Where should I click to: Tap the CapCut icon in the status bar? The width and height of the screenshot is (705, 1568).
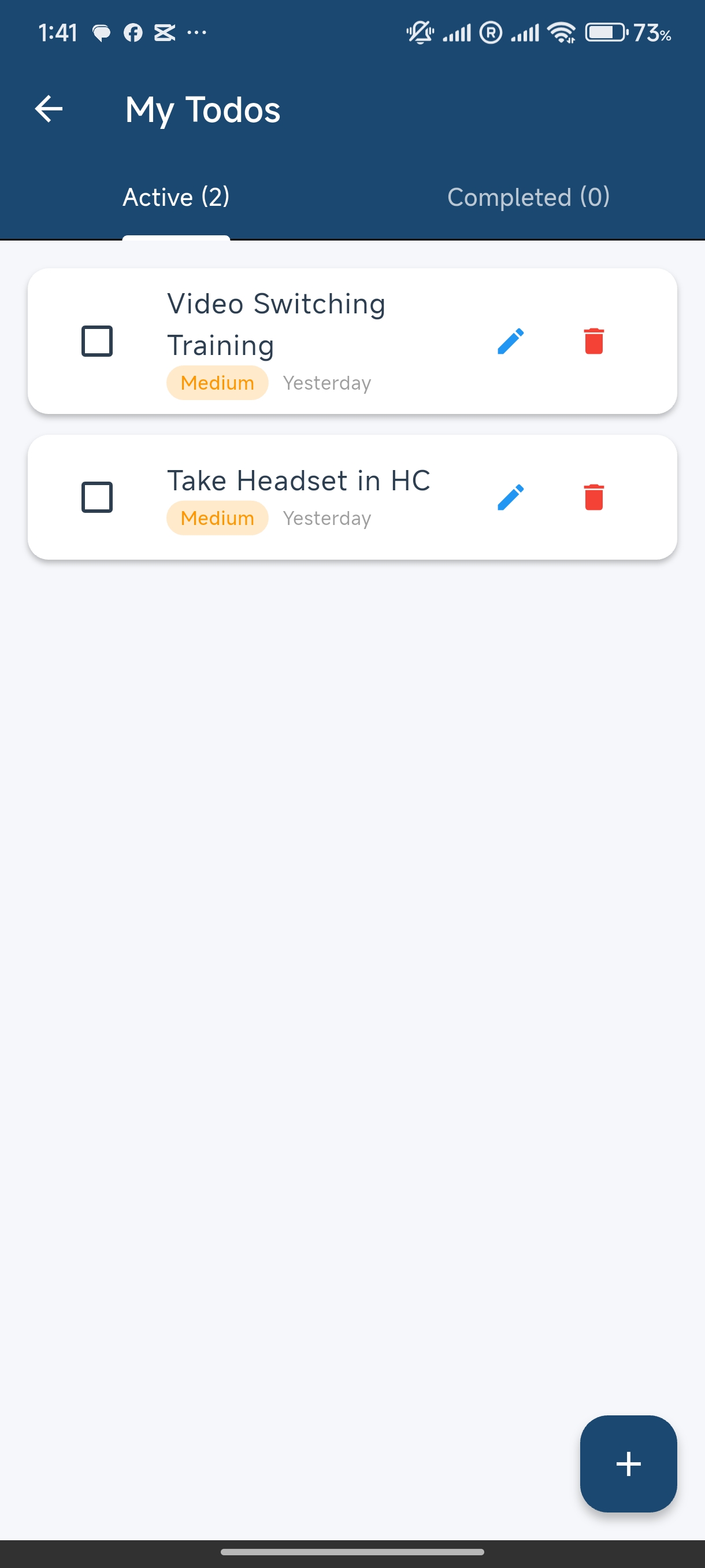164,33
